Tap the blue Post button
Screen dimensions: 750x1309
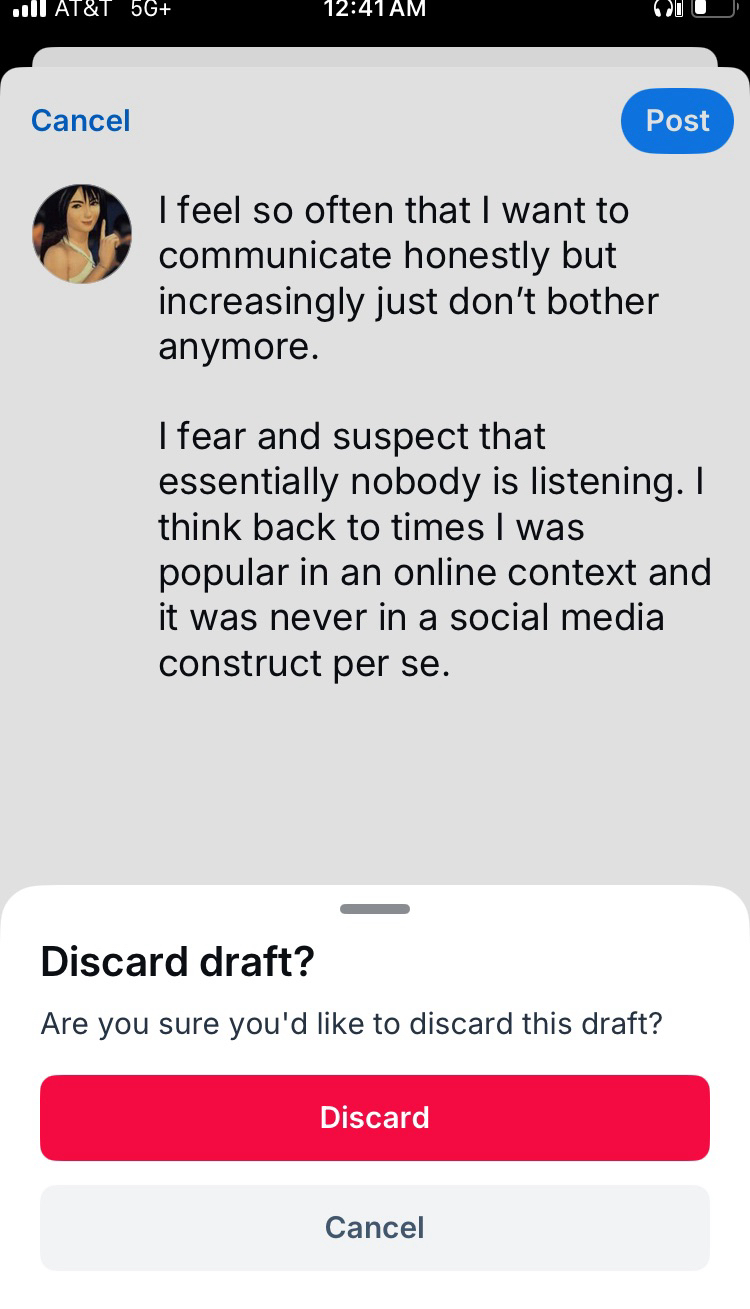click(x=677, y=121)
